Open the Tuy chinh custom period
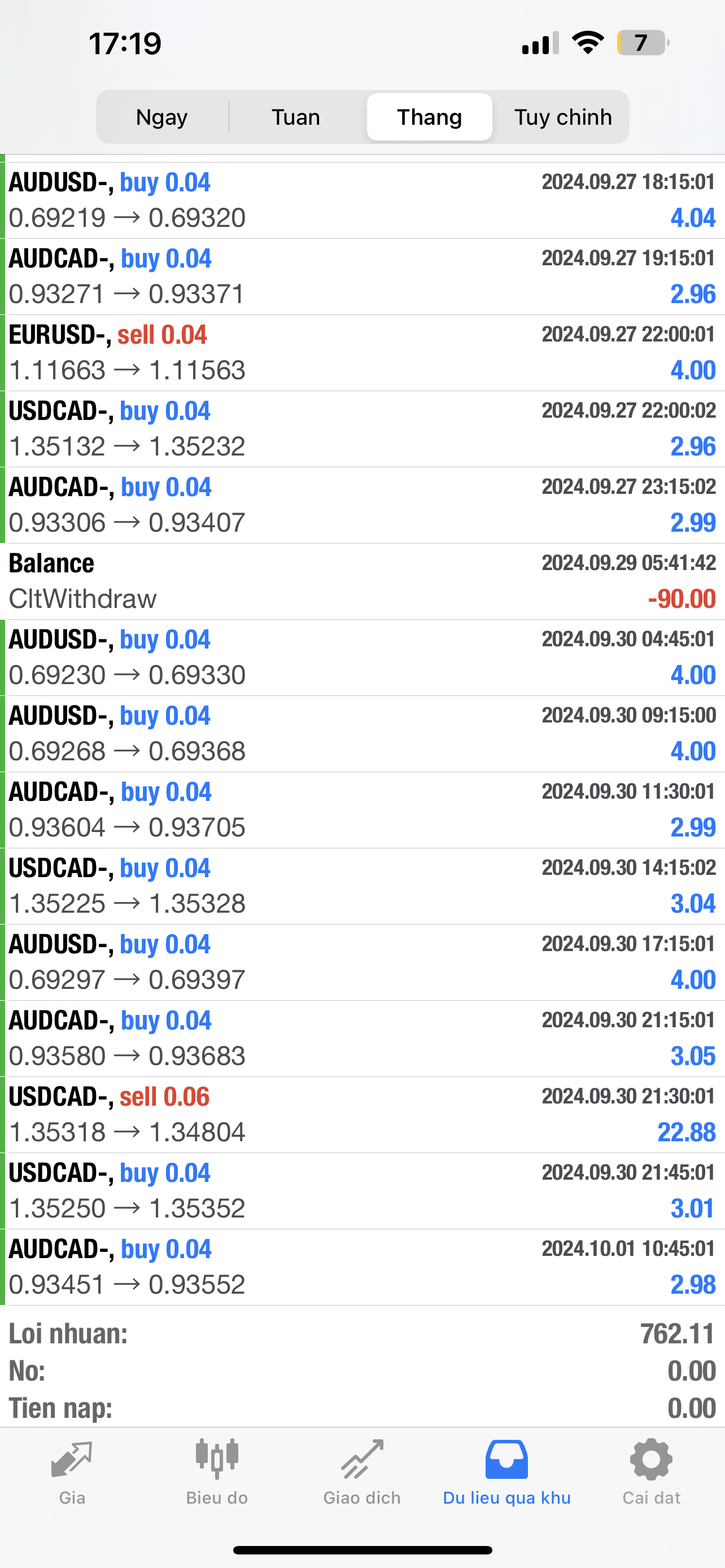 pos(562,117)
